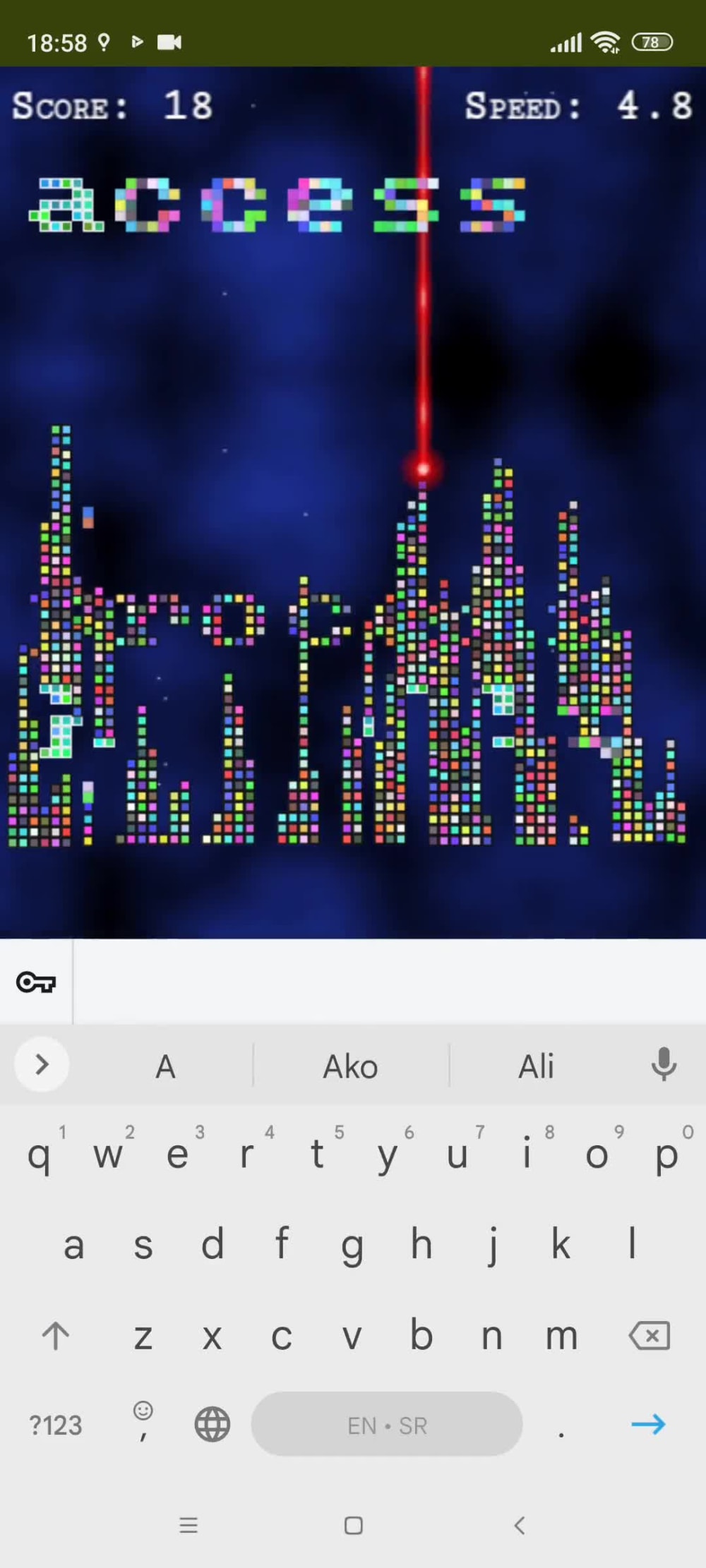The height and width of the screenshot is (1568, 706).
Task: Toggle uppercase with the Shift key
Action: (54, 1334)
